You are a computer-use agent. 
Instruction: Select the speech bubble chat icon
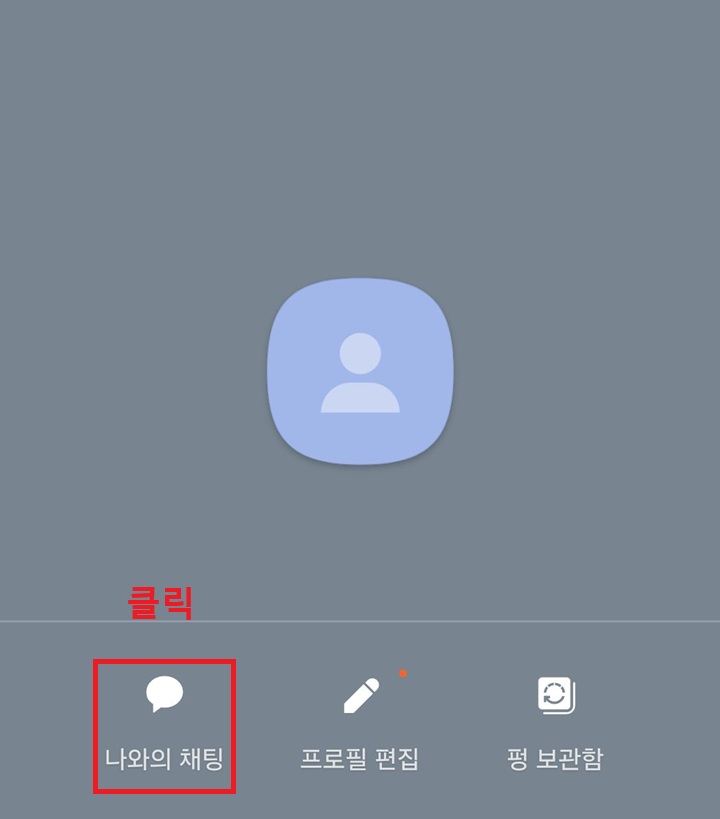point(163,690)
